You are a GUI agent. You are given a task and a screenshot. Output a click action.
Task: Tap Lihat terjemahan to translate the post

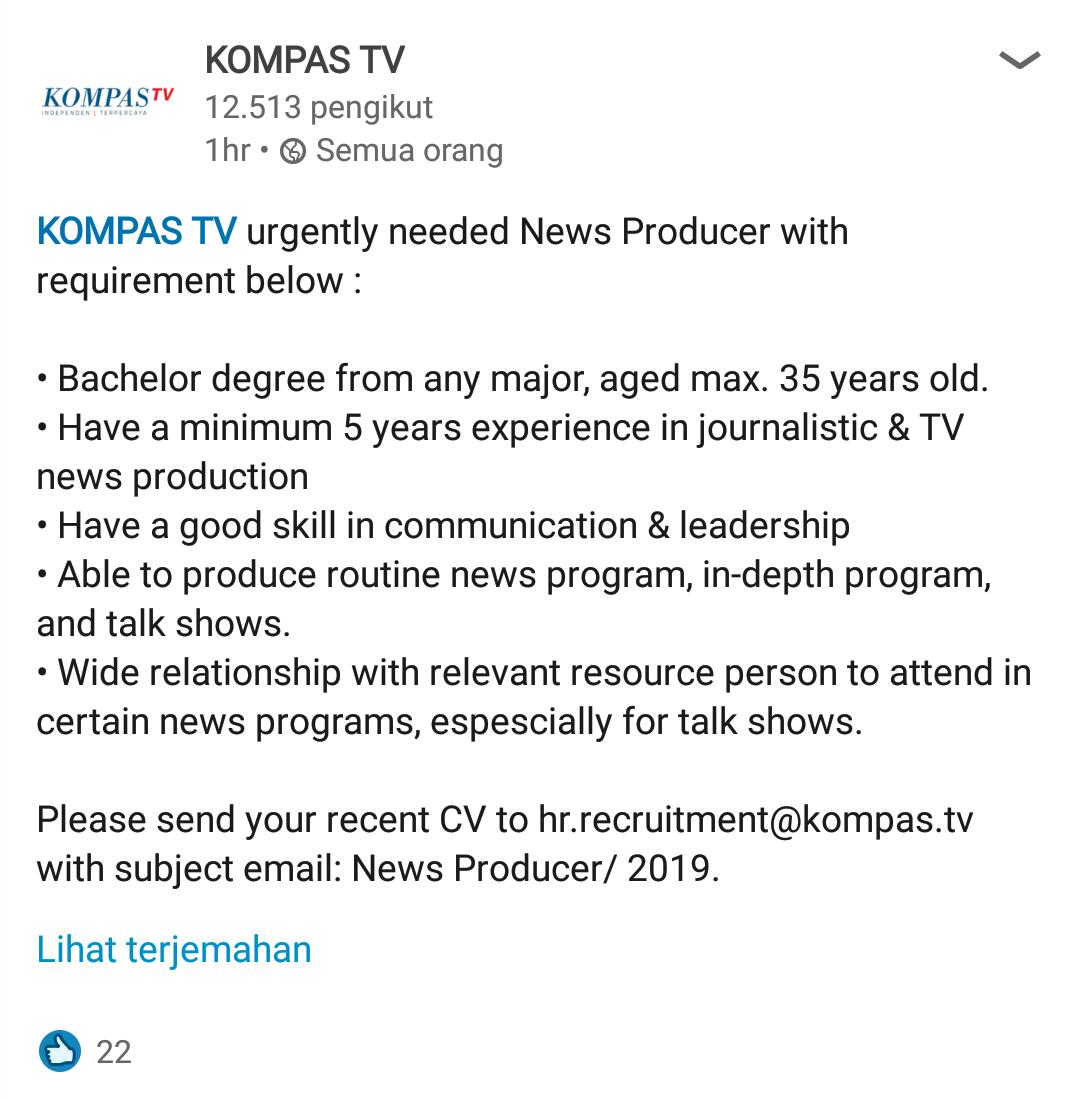click(x=174, y=949)
